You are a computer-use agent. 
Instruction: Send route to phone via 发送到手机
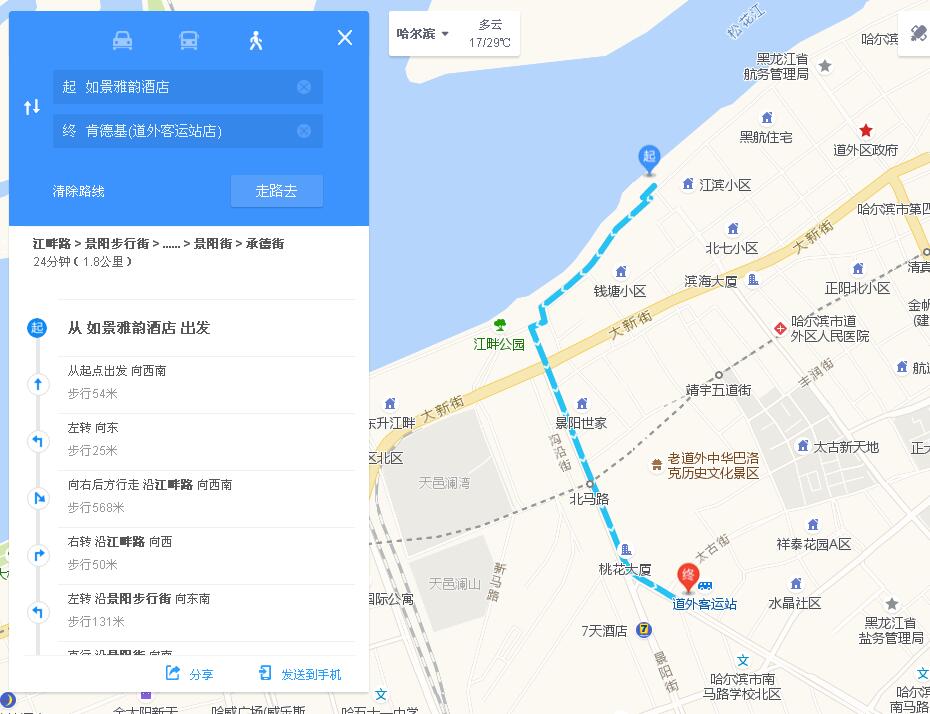300,674
